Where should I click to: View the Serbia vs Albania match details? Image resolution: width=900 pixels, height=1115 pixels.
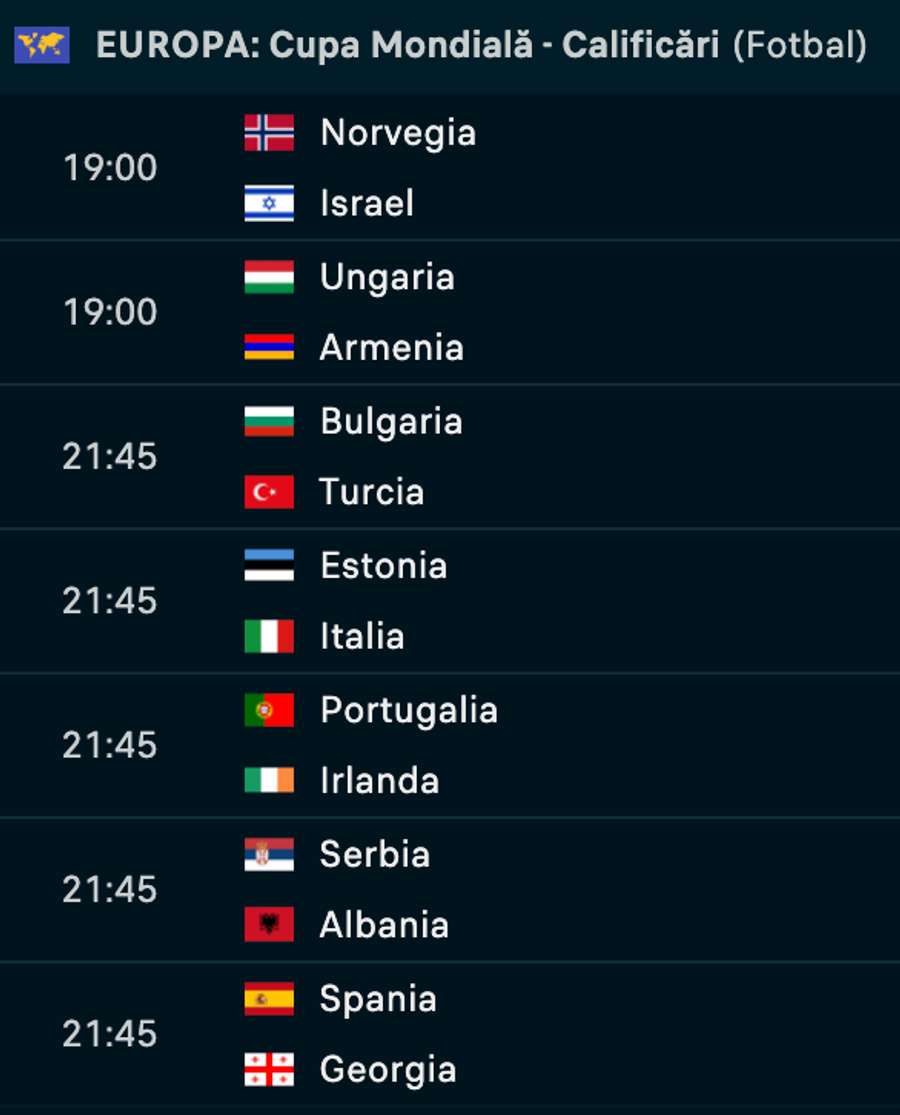[450, 889]
